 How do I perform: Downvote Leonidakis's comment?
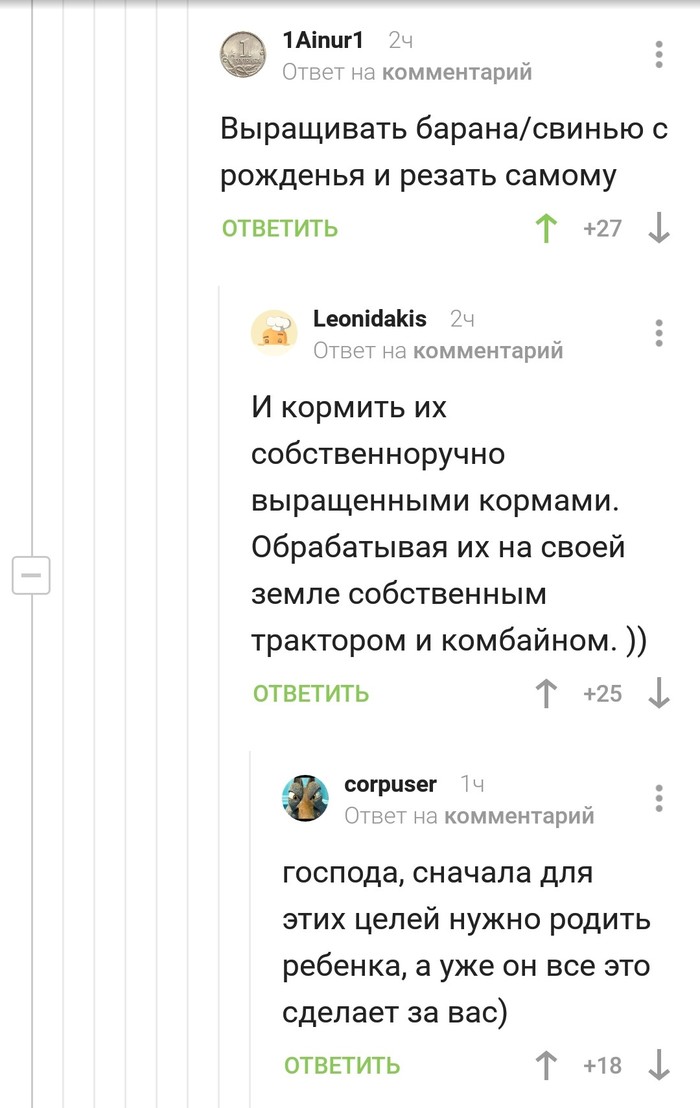coord(659,694)
